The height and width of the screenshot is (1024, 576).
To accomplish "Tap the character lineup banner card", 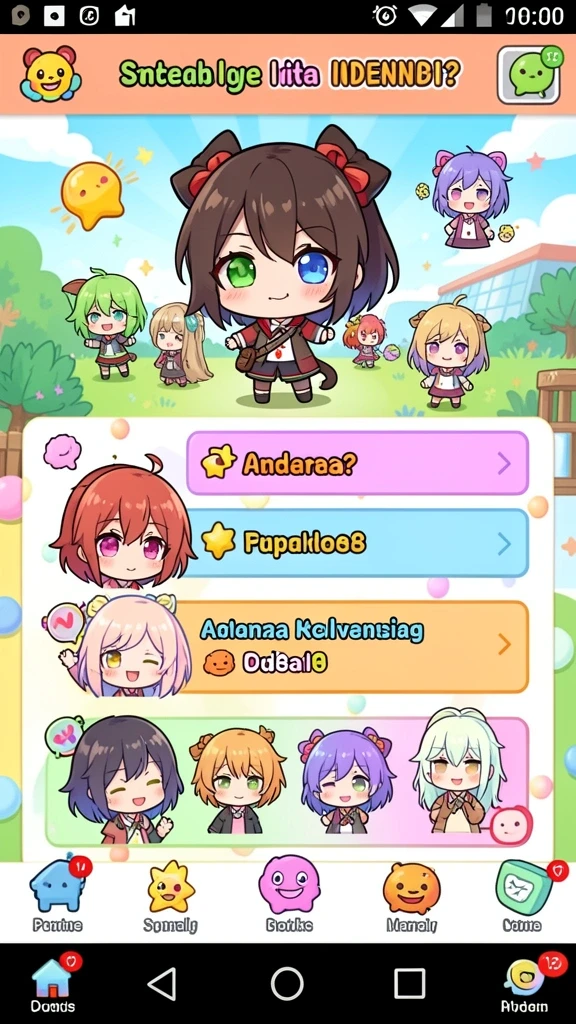I will click(x=287, y=782).
